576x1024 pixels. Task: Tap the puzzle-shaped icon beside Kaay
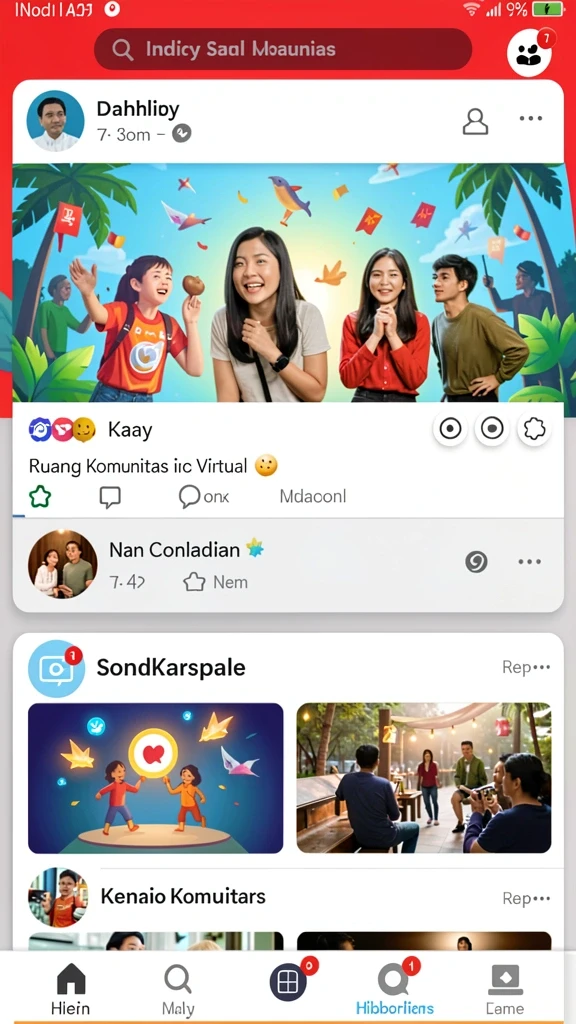pyautogui.click(x=535, y=429)
